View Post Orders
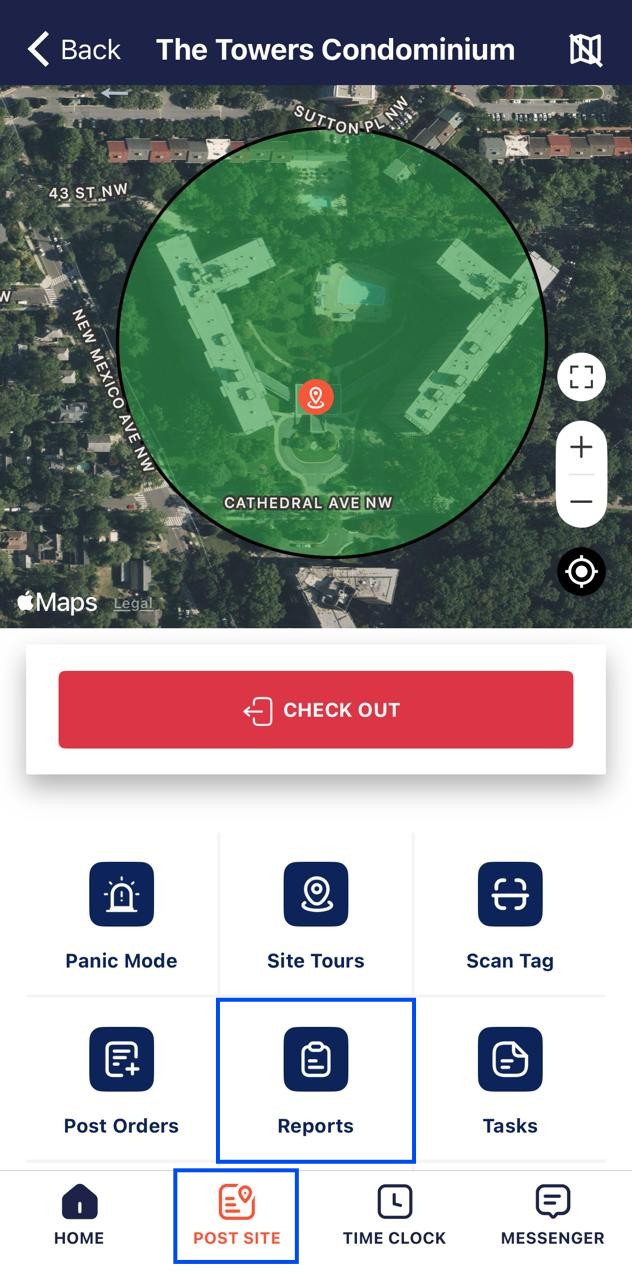The image size is (632, 1279). tap(121, 1080)
